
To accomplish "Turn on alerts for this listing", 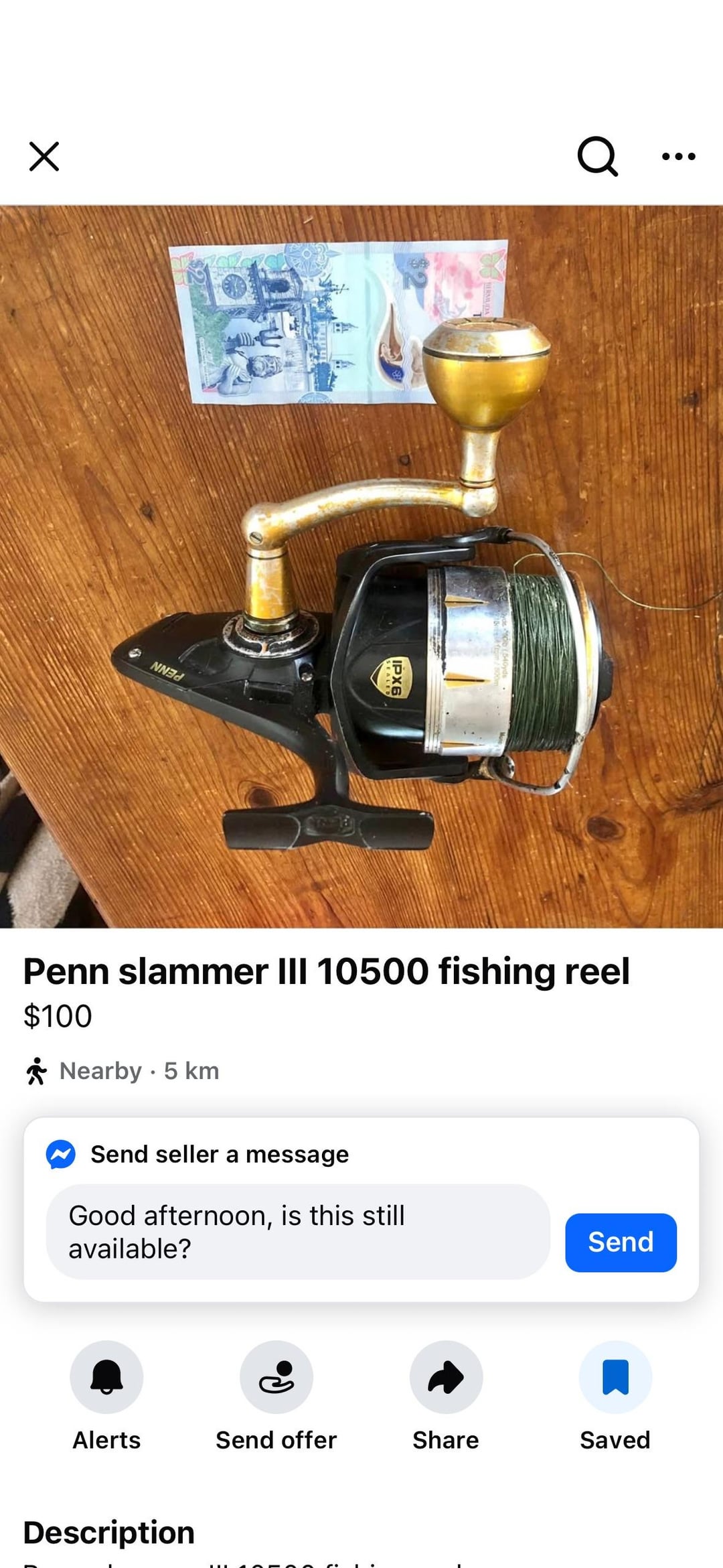I will [x=106, y=1377].
